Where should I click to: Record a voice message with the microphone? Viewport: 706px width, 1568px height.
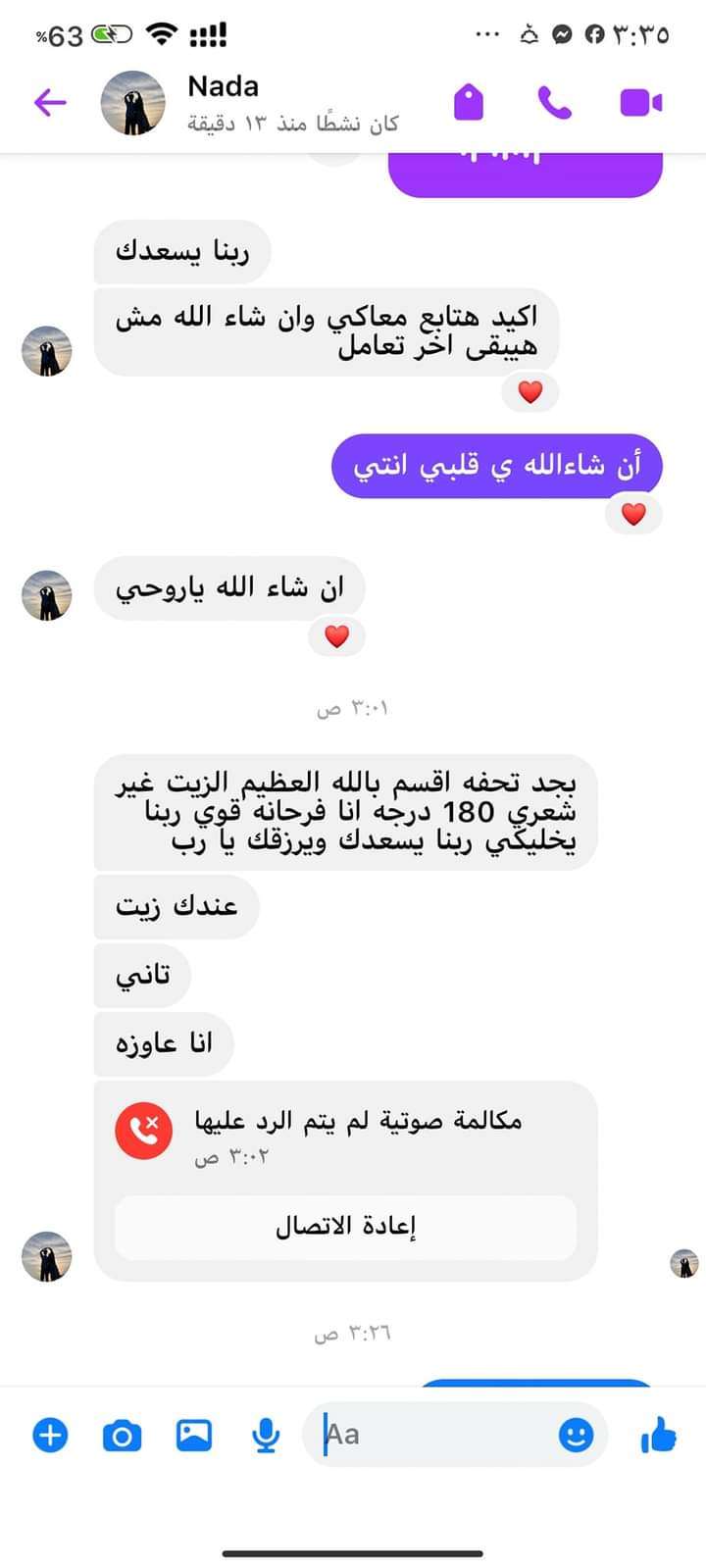(266, 1436)
